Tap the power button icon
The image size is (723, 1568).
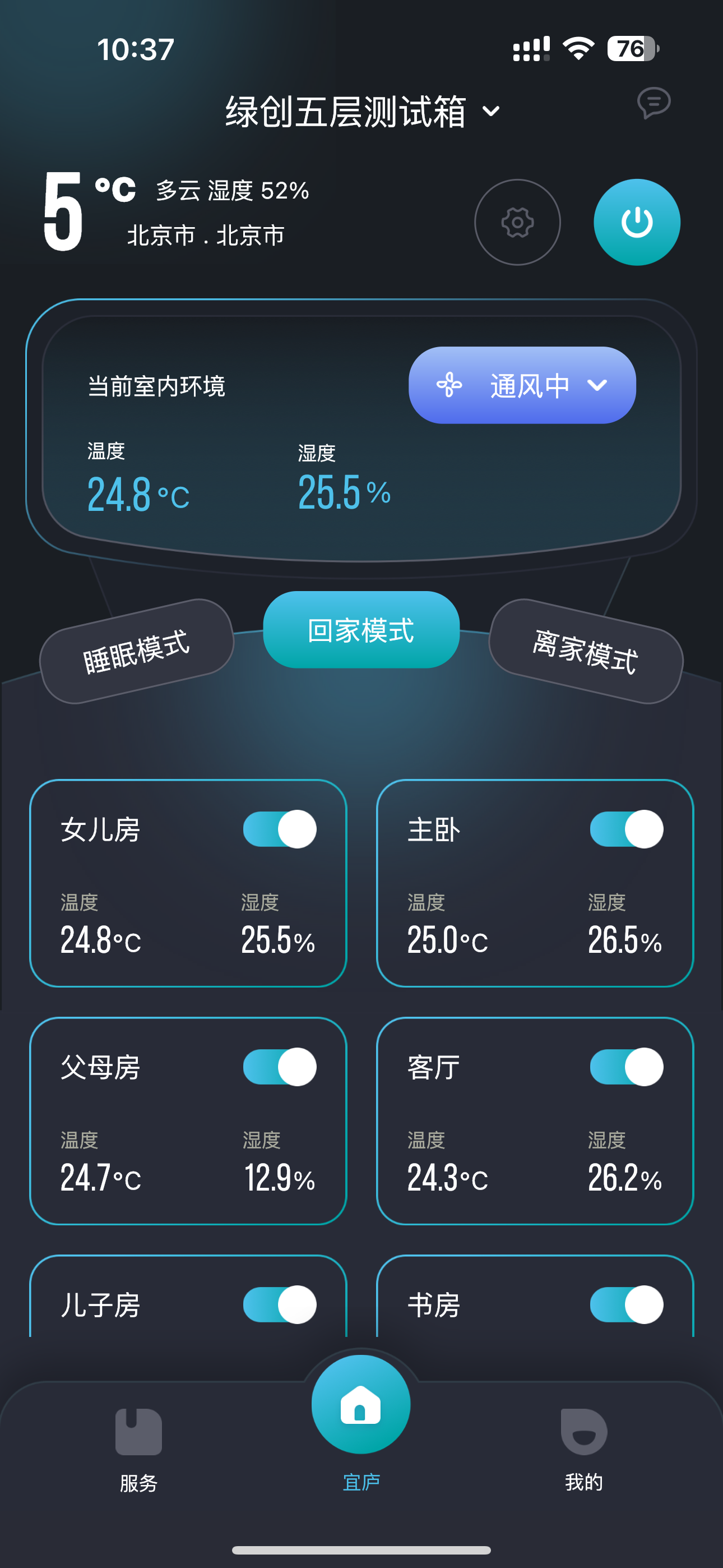pyautogui.click(x=637, y=222)
